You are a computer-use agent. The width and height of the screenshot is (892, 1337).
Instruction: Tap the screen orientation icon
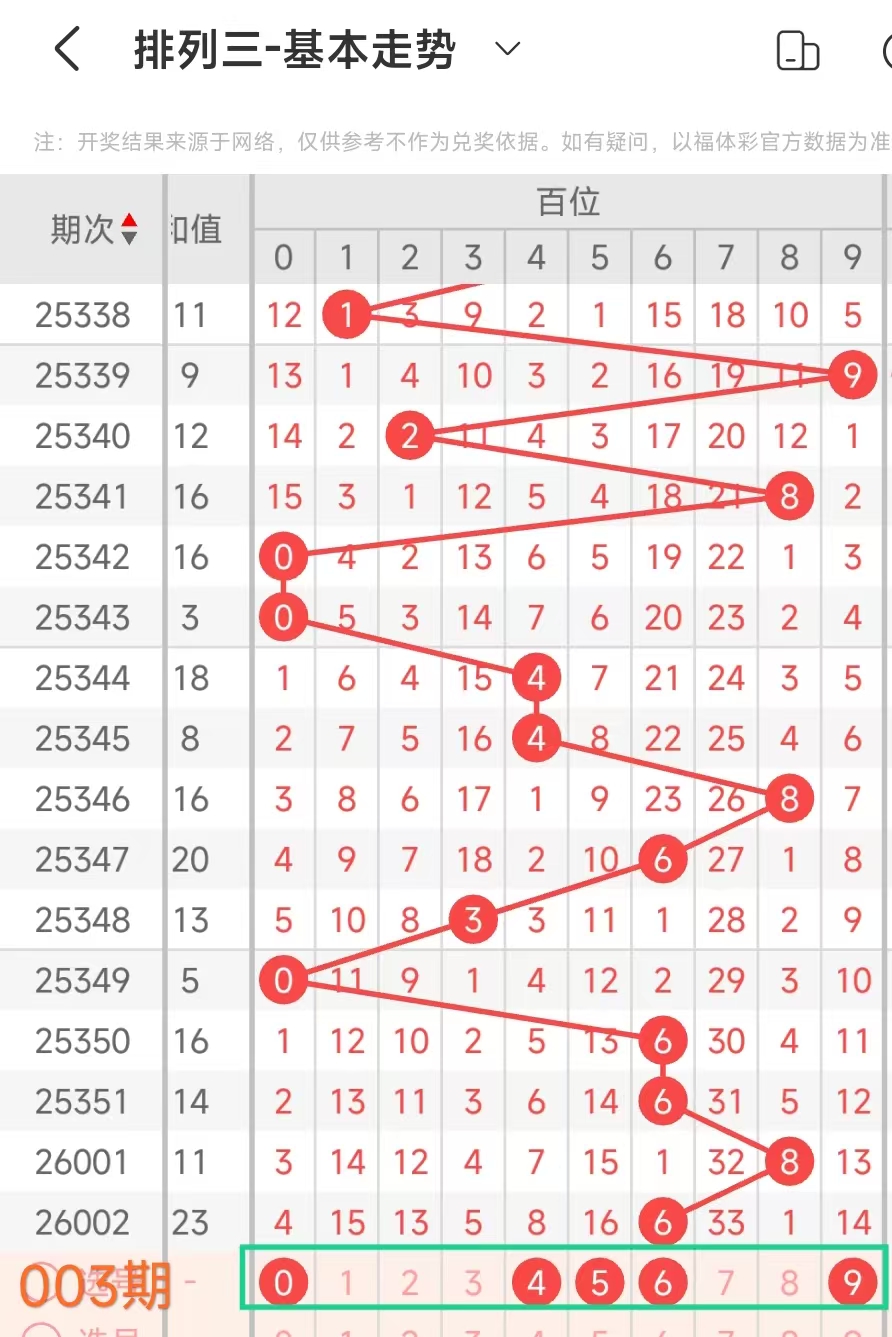797,51
